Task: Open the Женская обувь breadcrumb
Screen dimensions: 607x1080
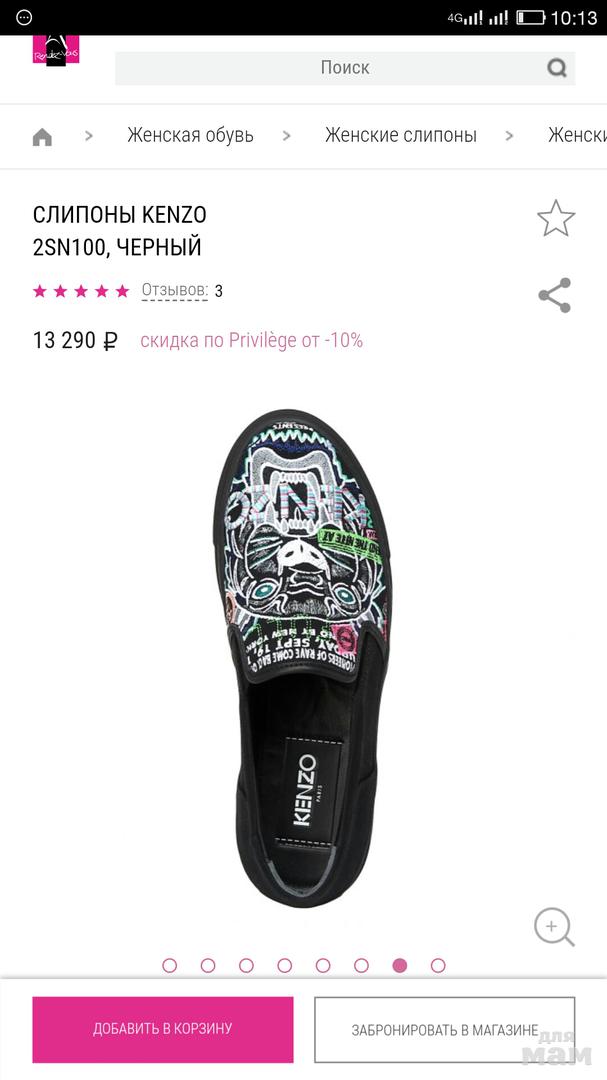Action: pos(190,135)
